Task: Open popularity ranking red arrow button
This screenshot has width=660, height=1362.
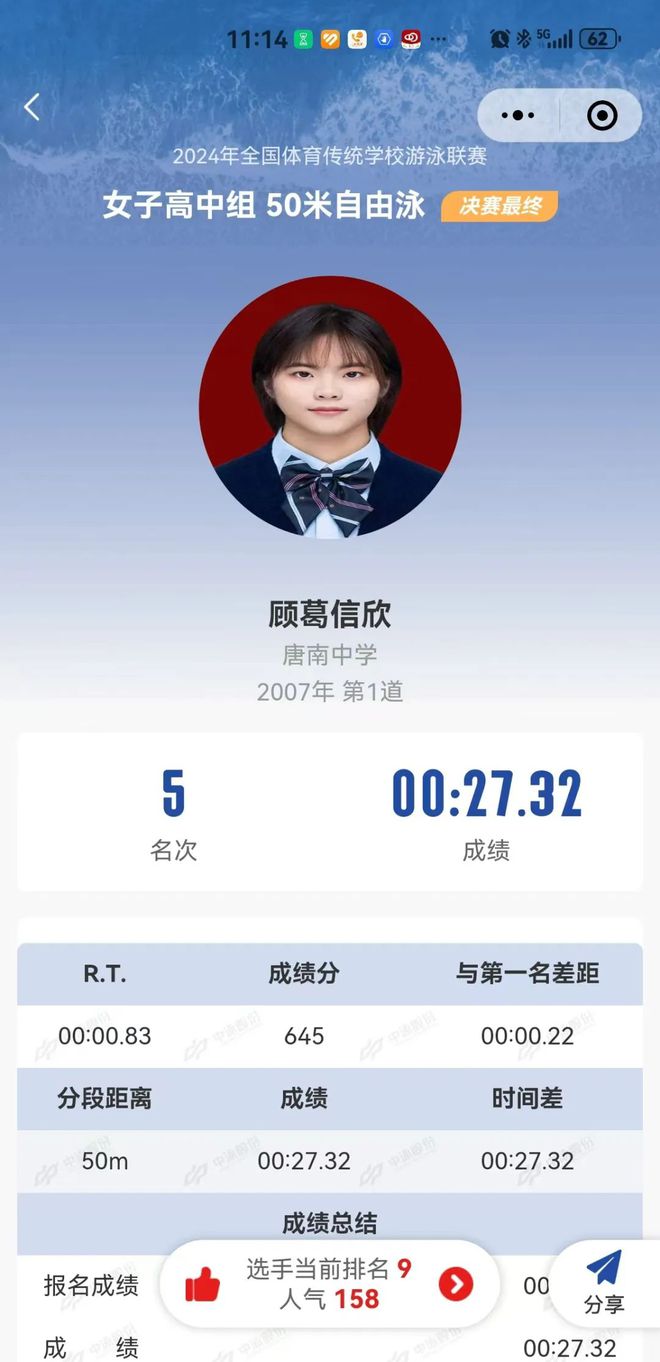Action: tap(456, 1284)
